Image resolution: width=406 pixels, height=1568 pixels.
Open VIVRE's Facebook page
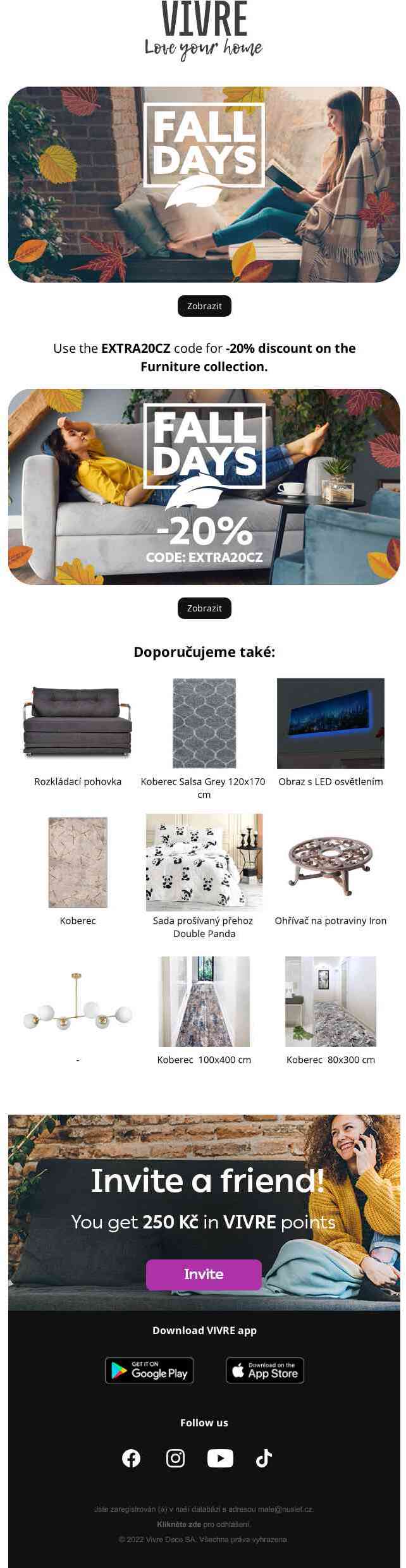coord(131,1459)
